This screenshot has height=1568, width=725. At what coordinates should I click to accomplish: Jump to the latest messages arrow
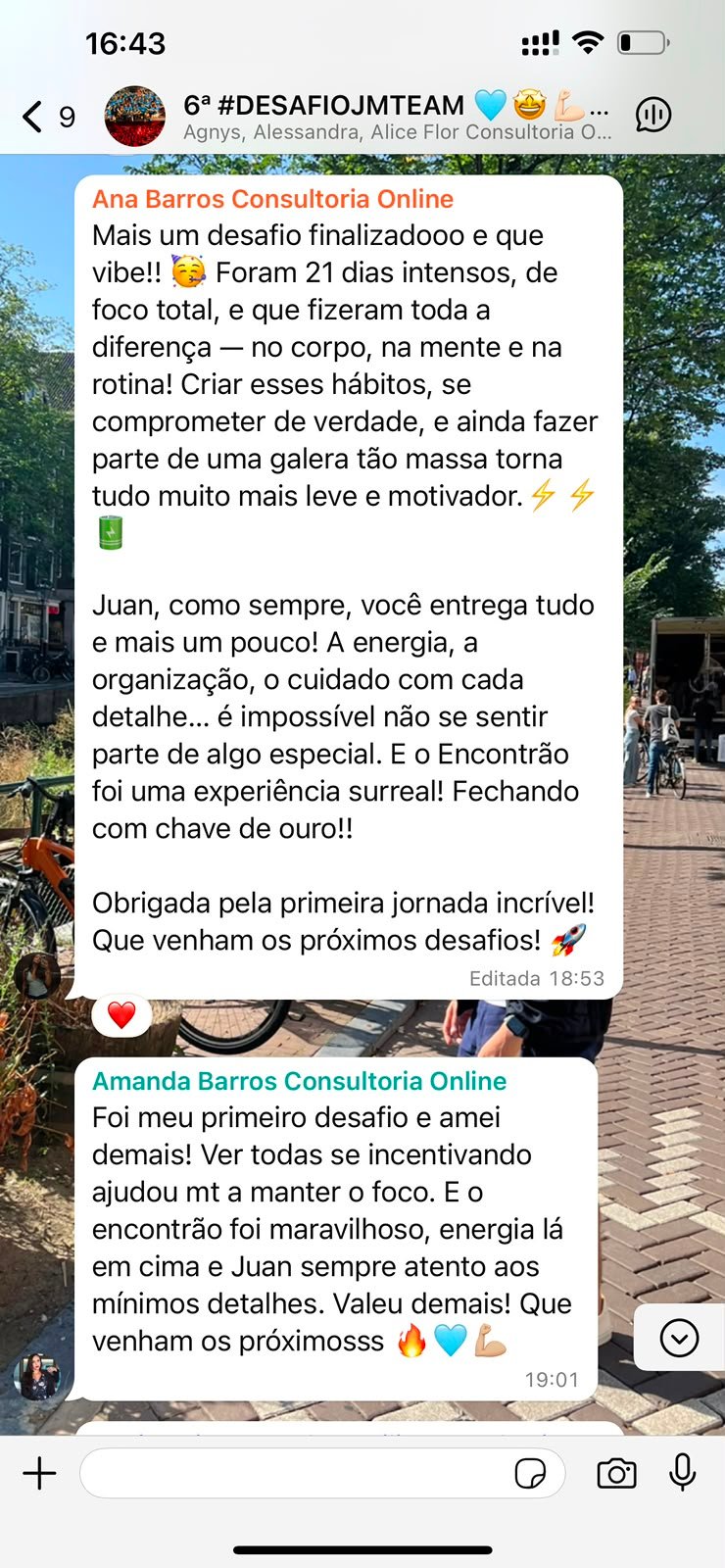[679, 1338]
